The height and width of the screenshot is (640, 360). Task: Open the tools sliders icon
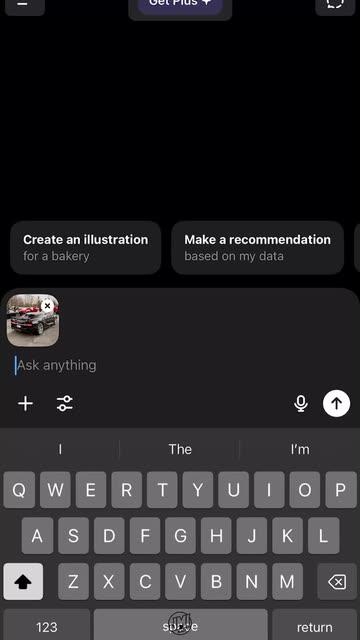click(65, 404)
